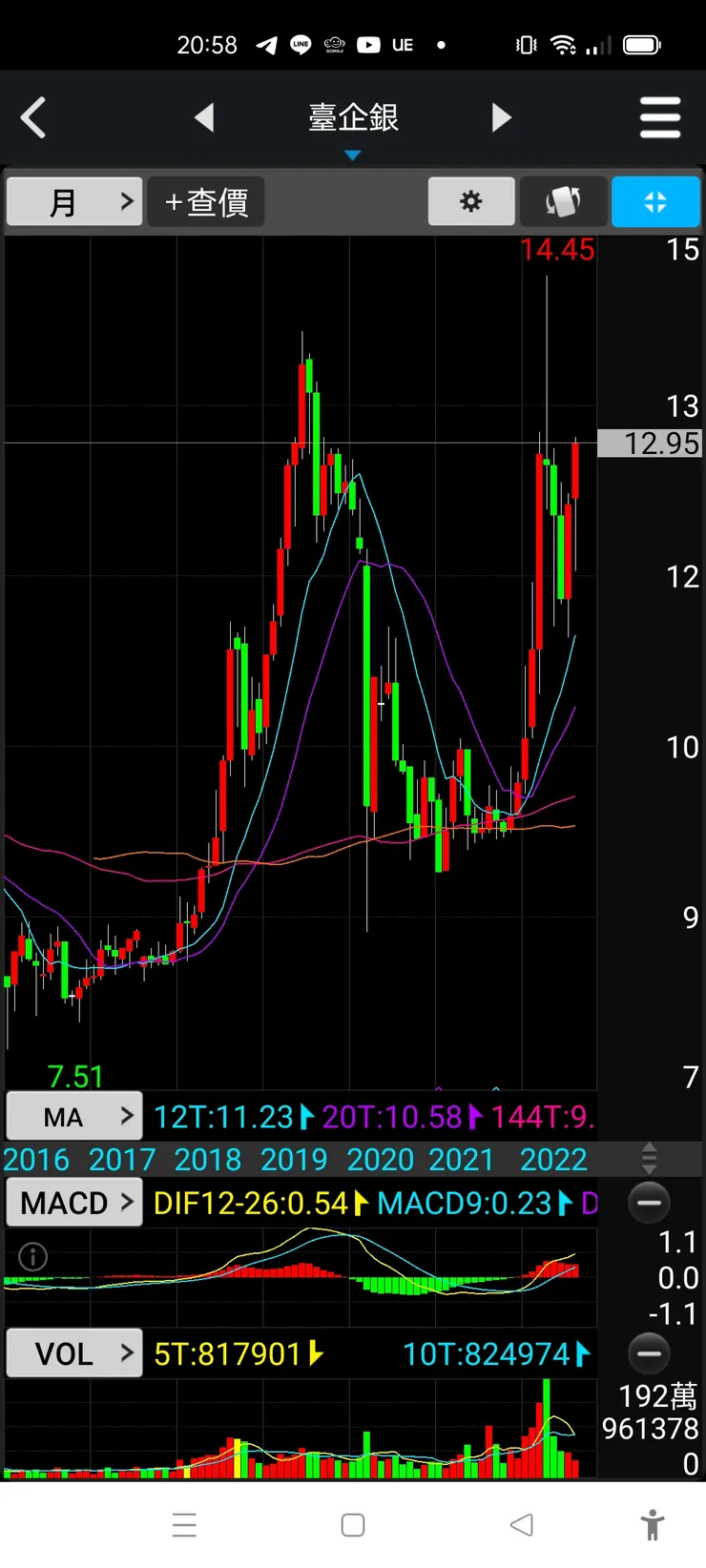
Task: Rotate the chart orientation
Action: click(x=563, y=201)
